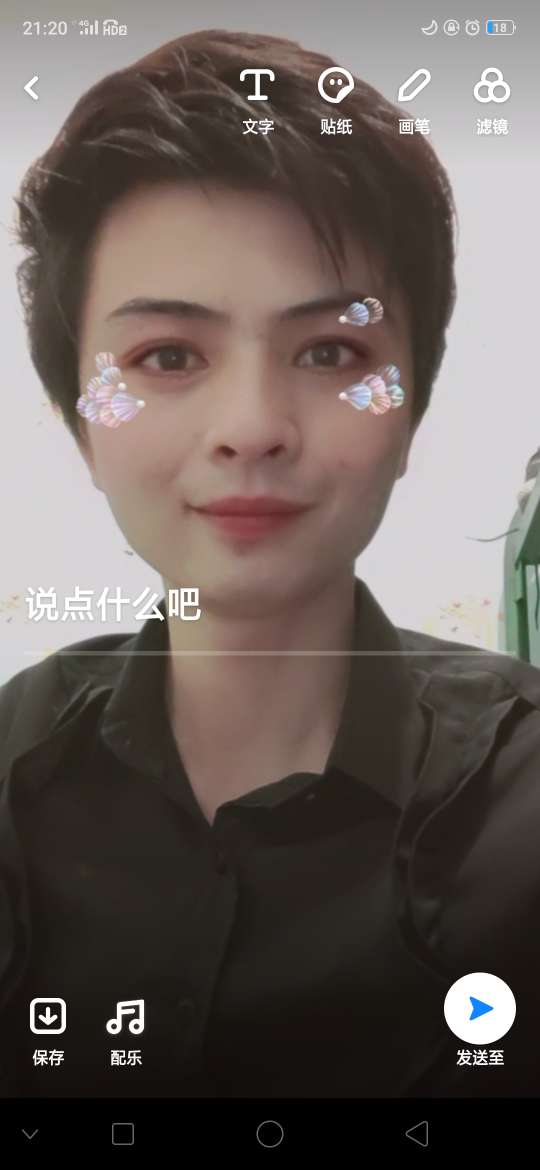Tap the blue 发送至 send button
Viewport: 540px width, 1170px height.
(480, 1008)
